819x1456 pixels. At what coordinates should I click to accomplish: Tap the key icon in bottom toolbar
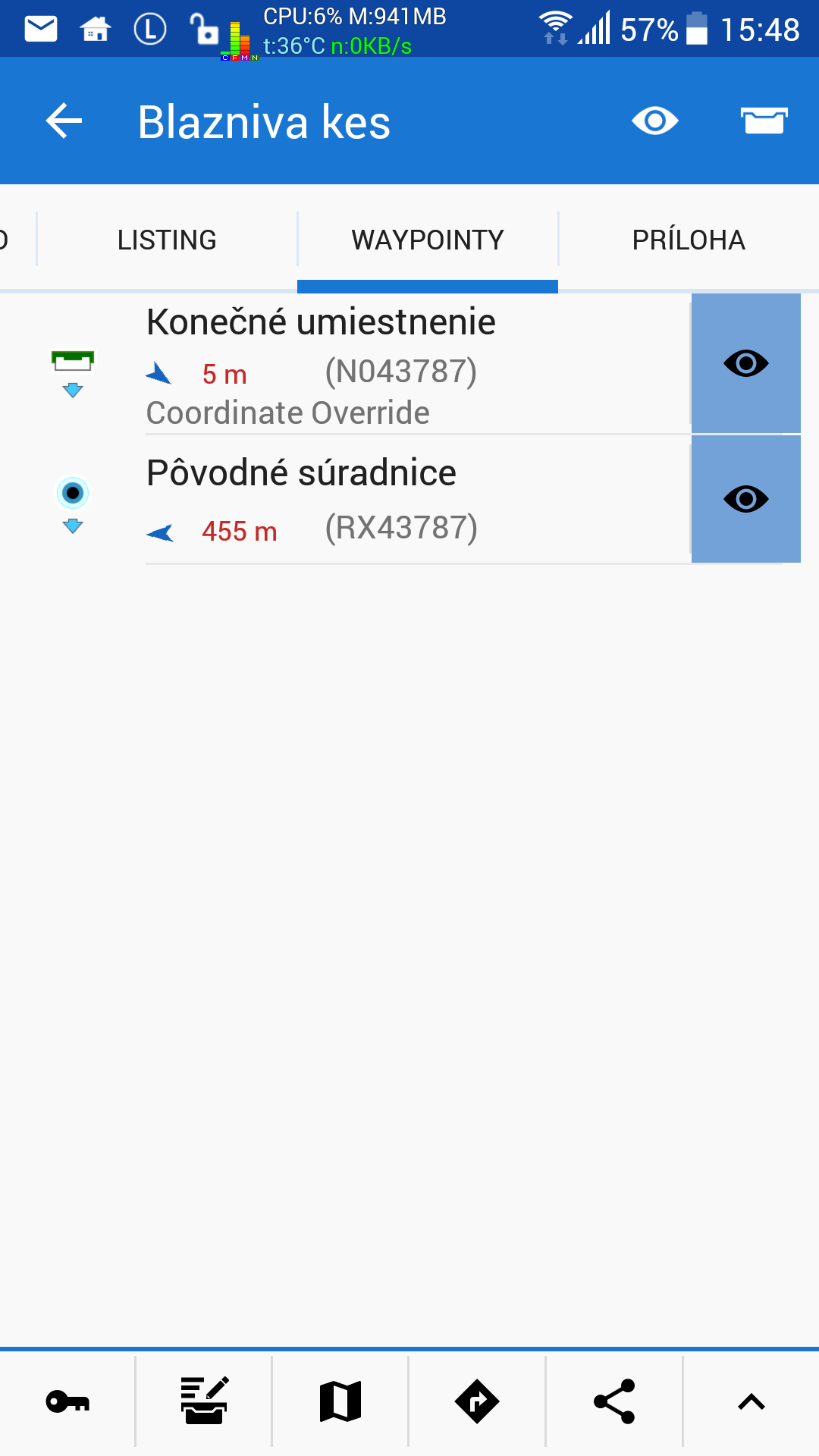pos(67,1401)
